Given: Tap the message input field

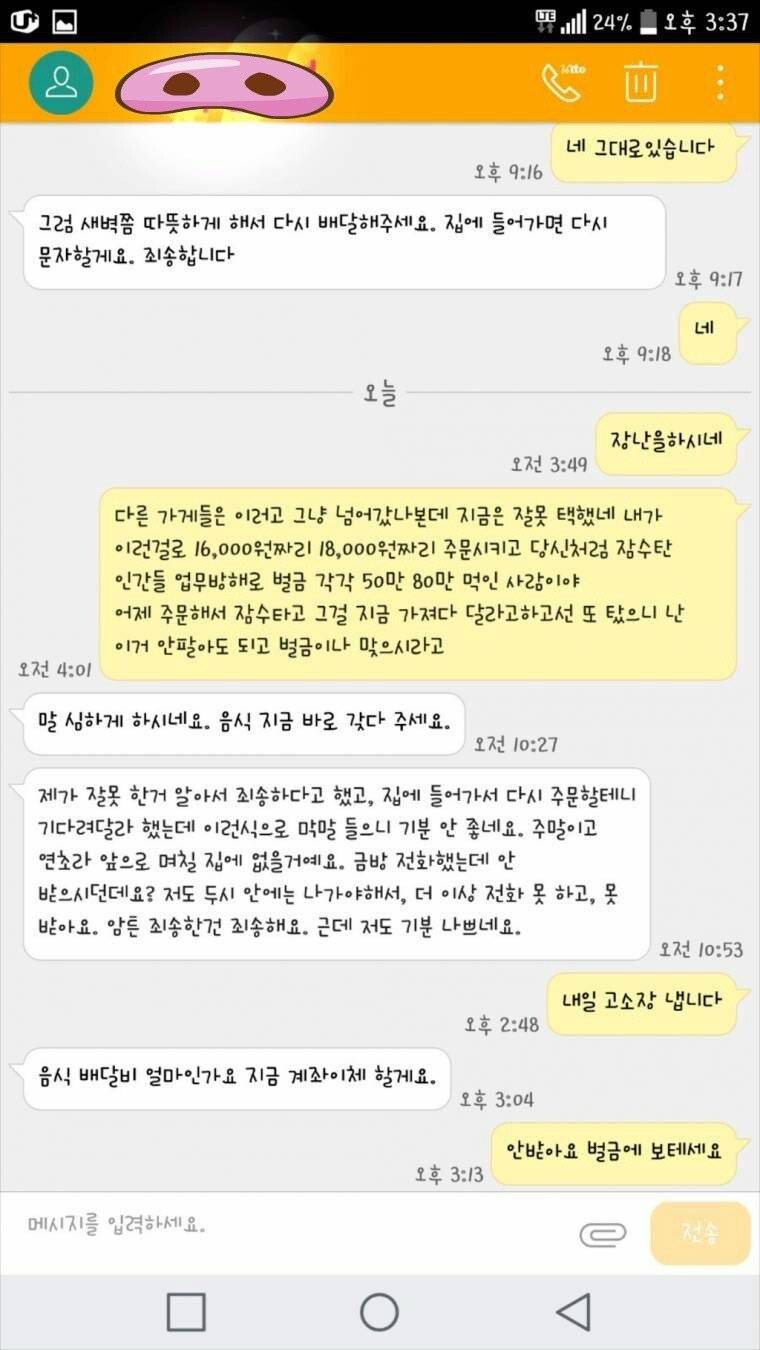Looking at the screenshot, I should [x=280, y=1231].
